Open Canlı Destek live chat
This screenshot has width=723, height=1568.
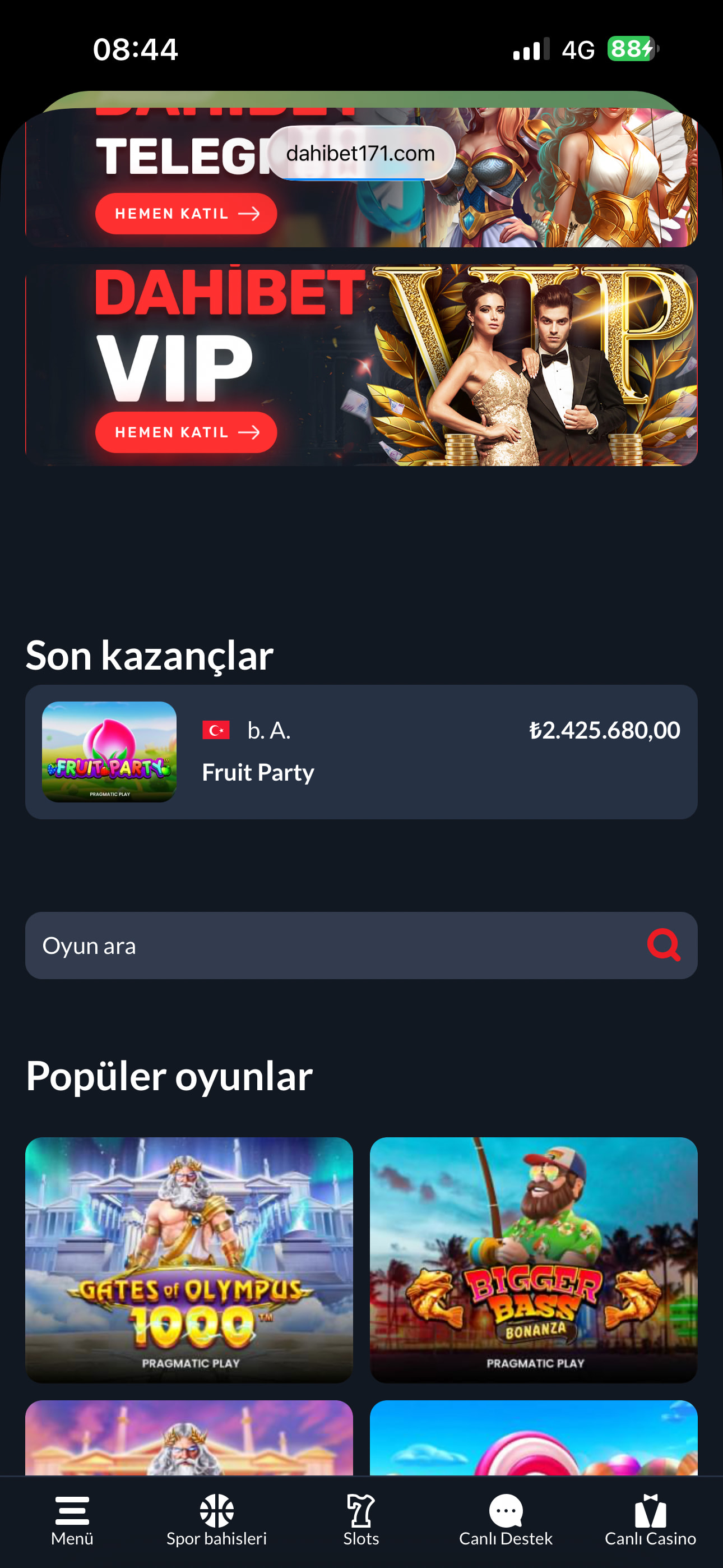[505, 1520]
